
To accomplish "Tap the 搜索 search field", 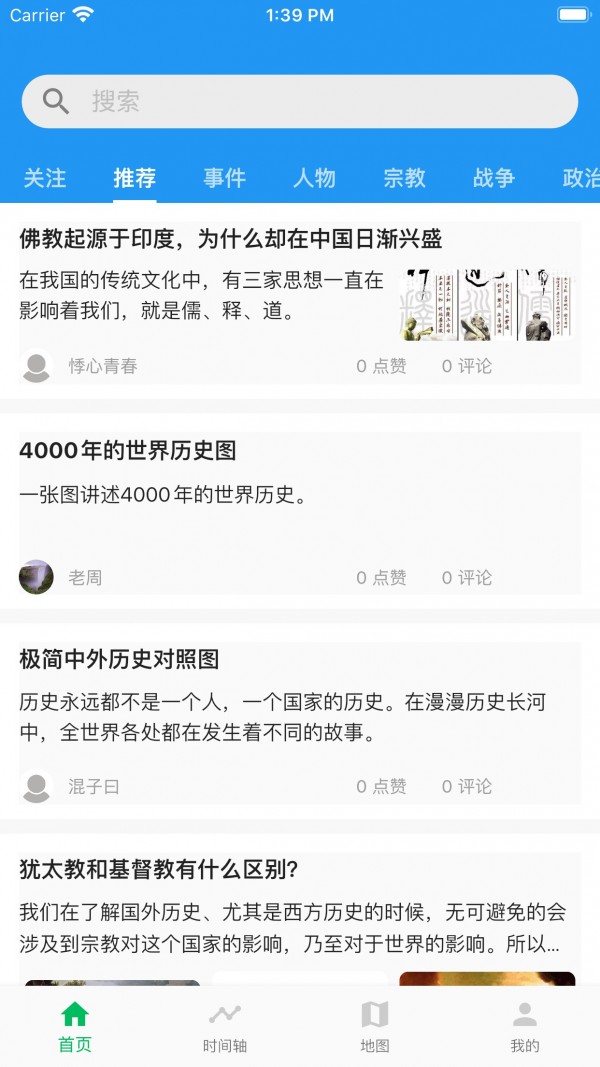I will (300, 101).
